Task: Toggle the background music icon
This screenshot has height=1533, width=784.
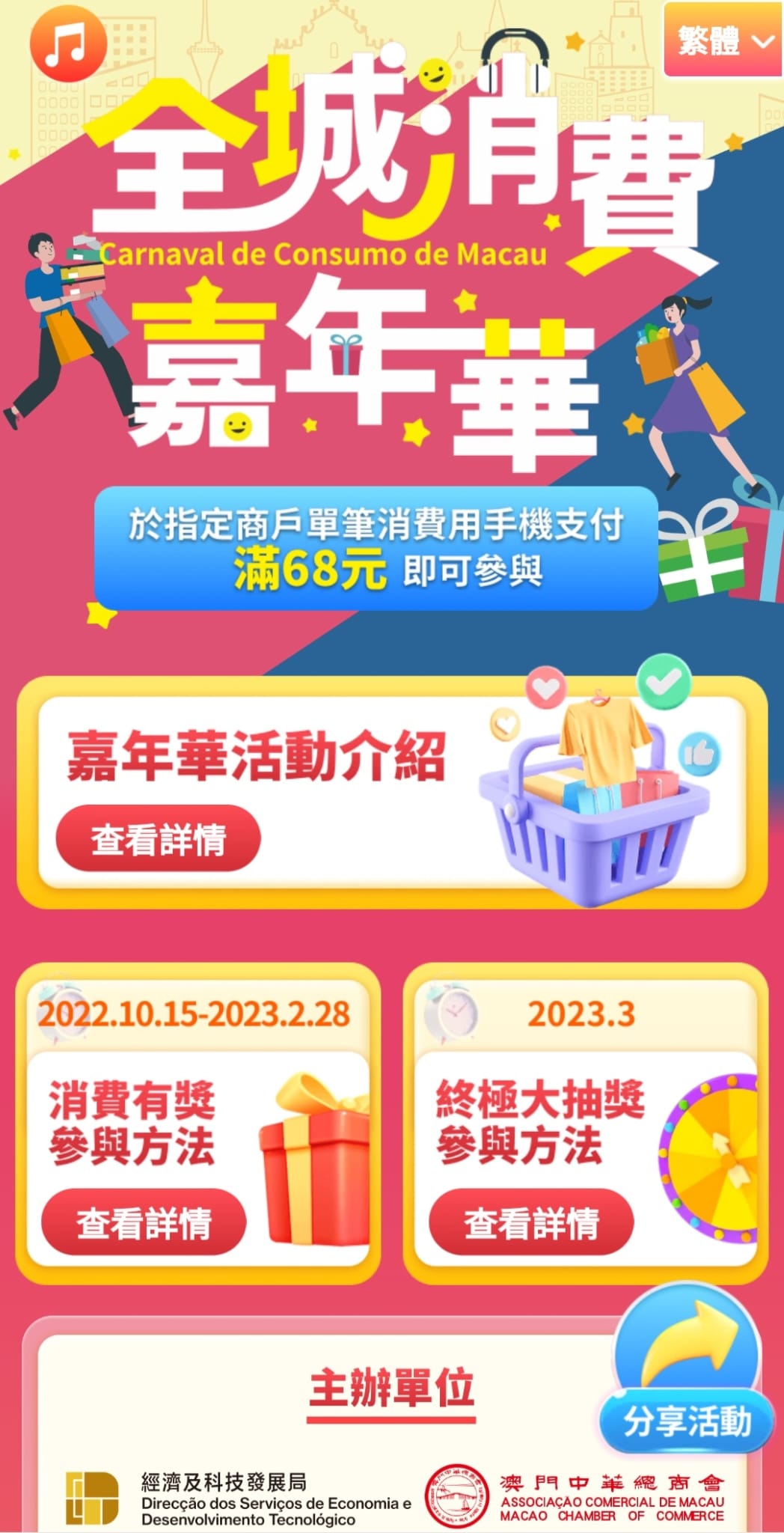Action: (67, 44)
